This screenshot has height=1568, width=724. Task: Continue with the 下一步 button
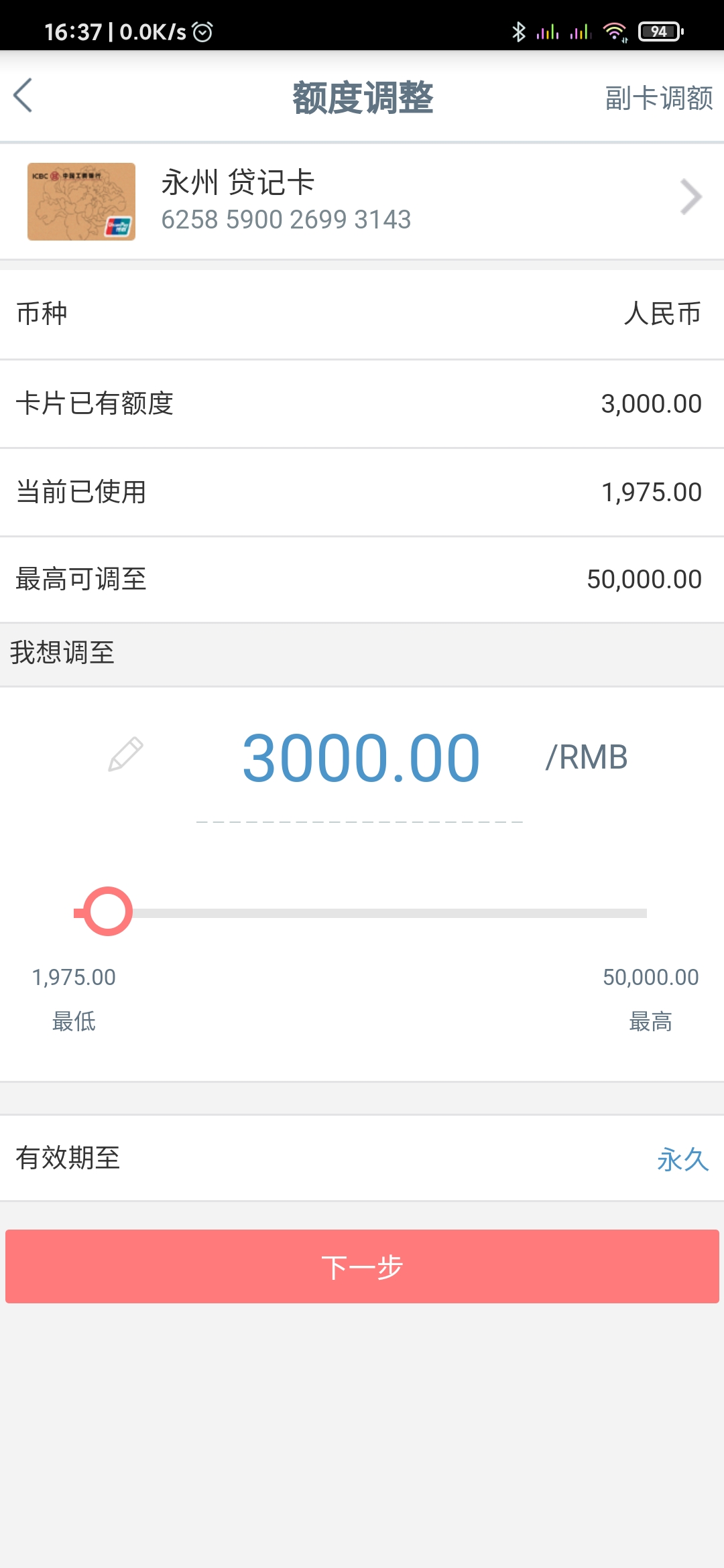tap(362, 1266)
